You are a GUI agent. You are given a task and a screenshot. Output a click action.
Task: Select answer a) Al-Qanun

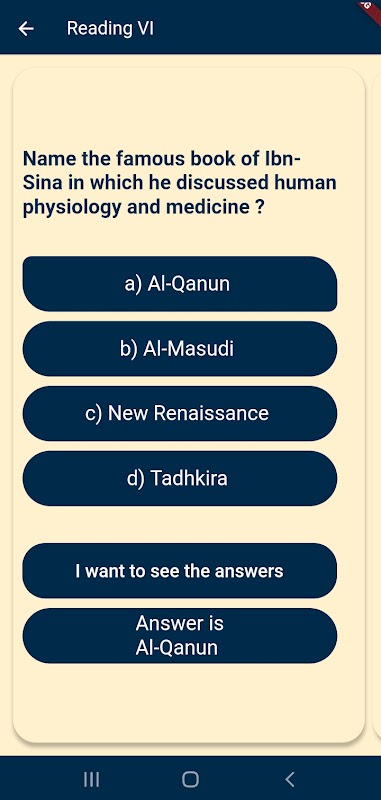pyautogui.click(x=180, y=284)
